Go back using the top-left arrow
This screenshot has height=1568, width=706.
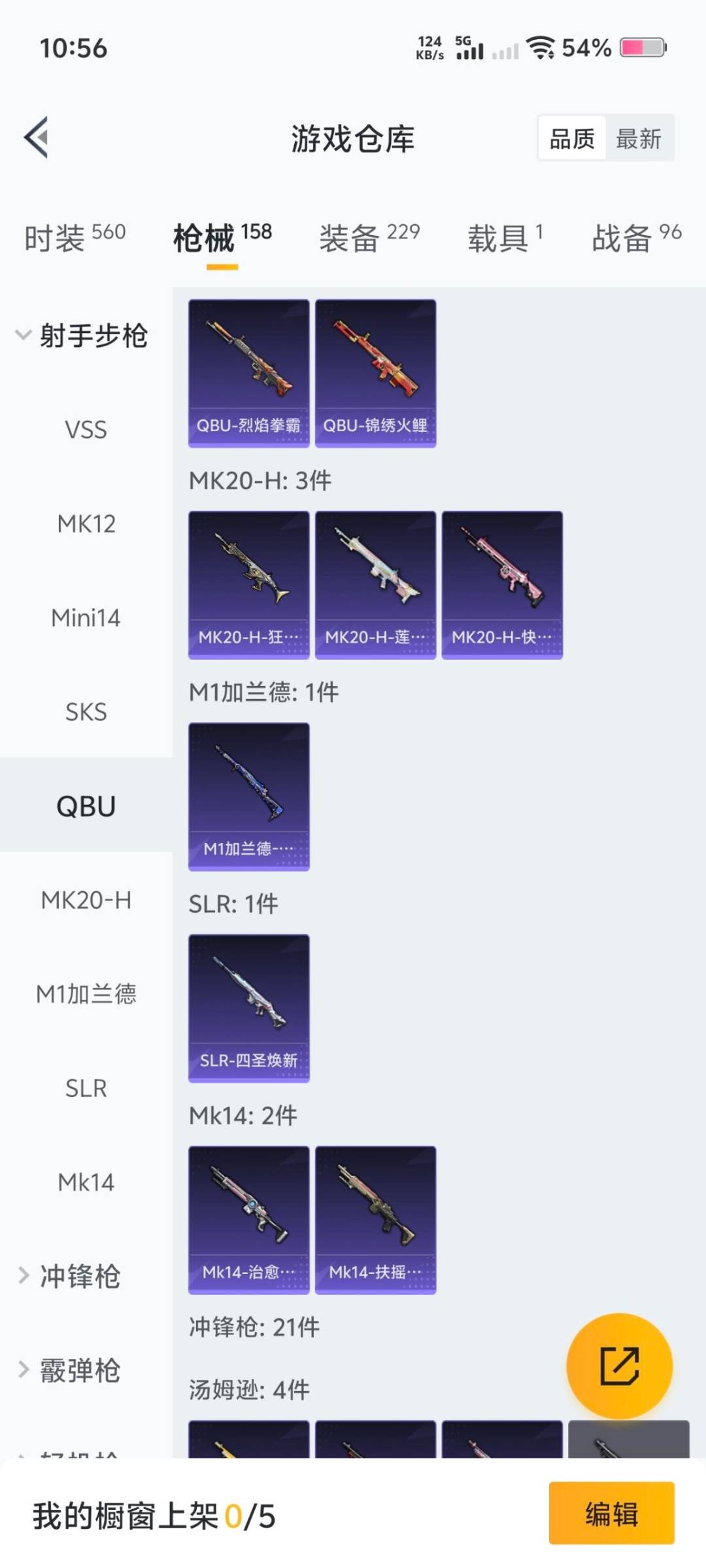pos(37,137)
